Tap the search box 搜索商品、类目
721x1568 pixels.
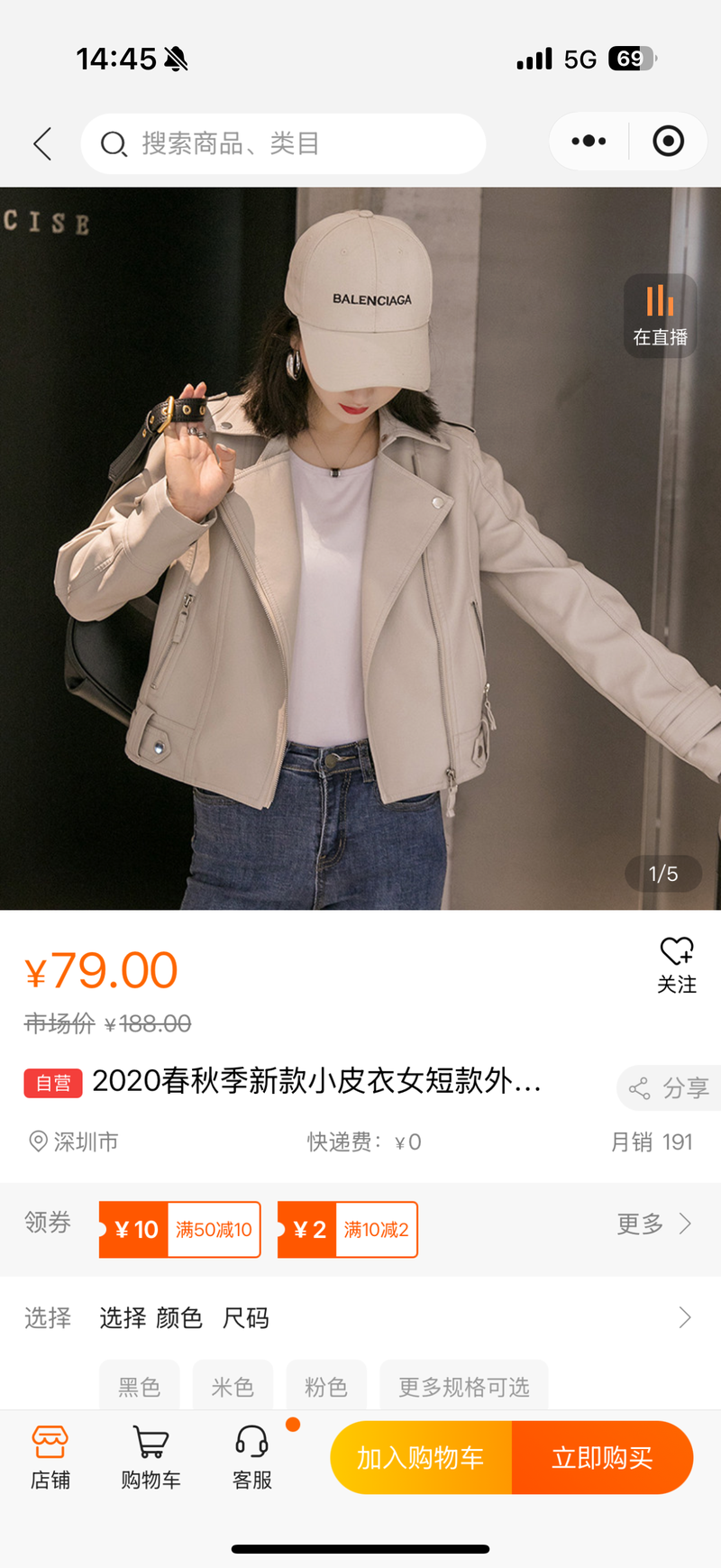point(283,143)
